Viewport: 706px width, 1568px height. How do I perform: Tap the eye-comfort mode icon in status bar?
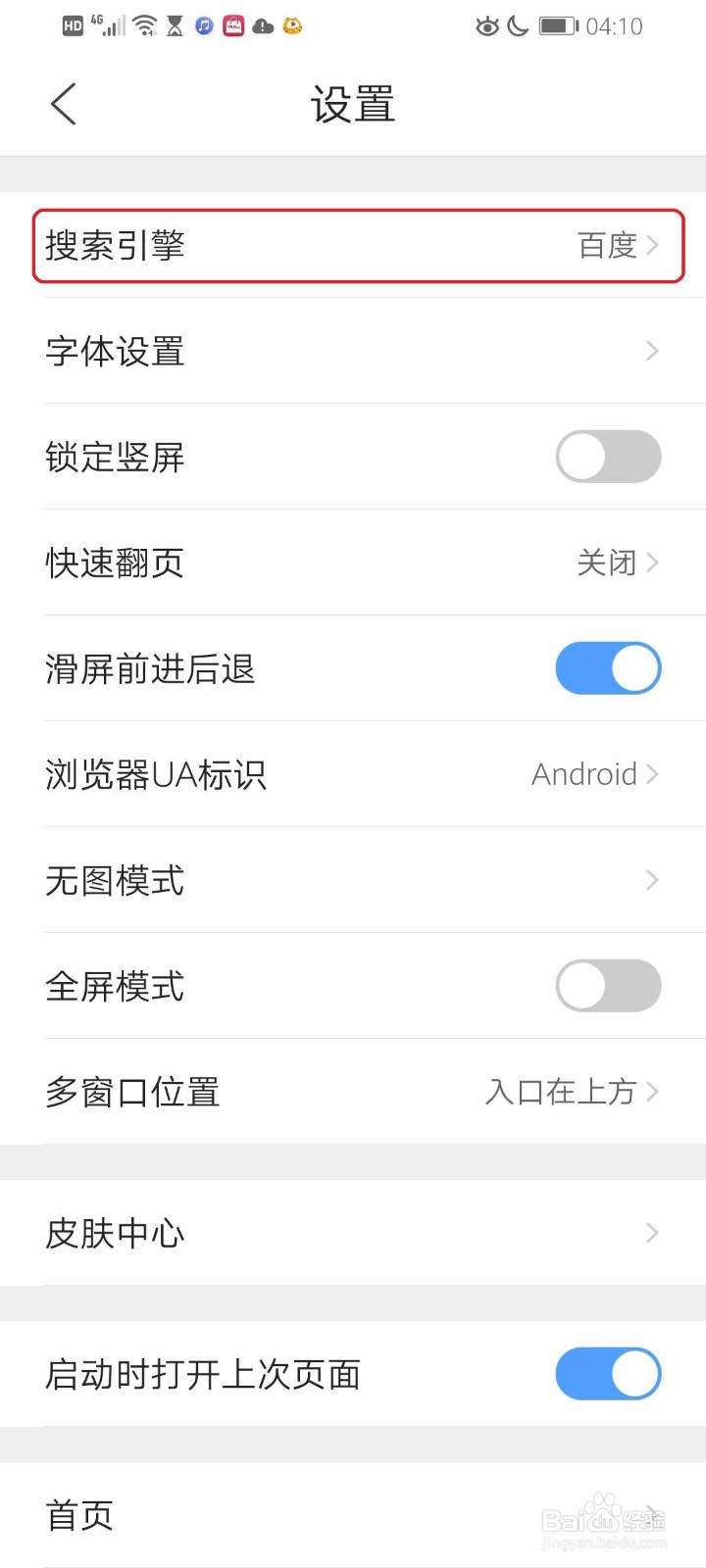[x=486, y=26]
